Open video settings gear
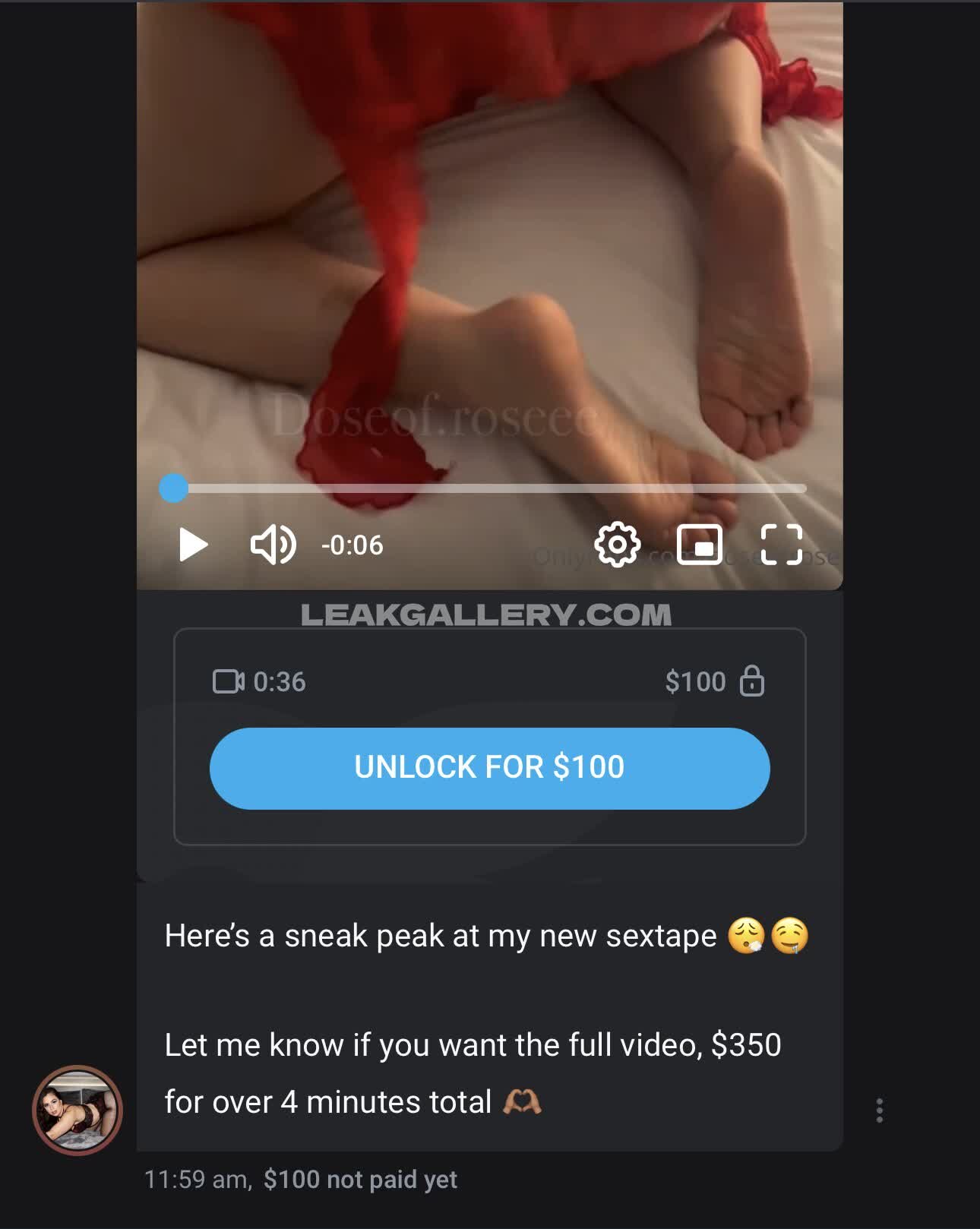The image size is (980, 1229). [x=617, y=545]
